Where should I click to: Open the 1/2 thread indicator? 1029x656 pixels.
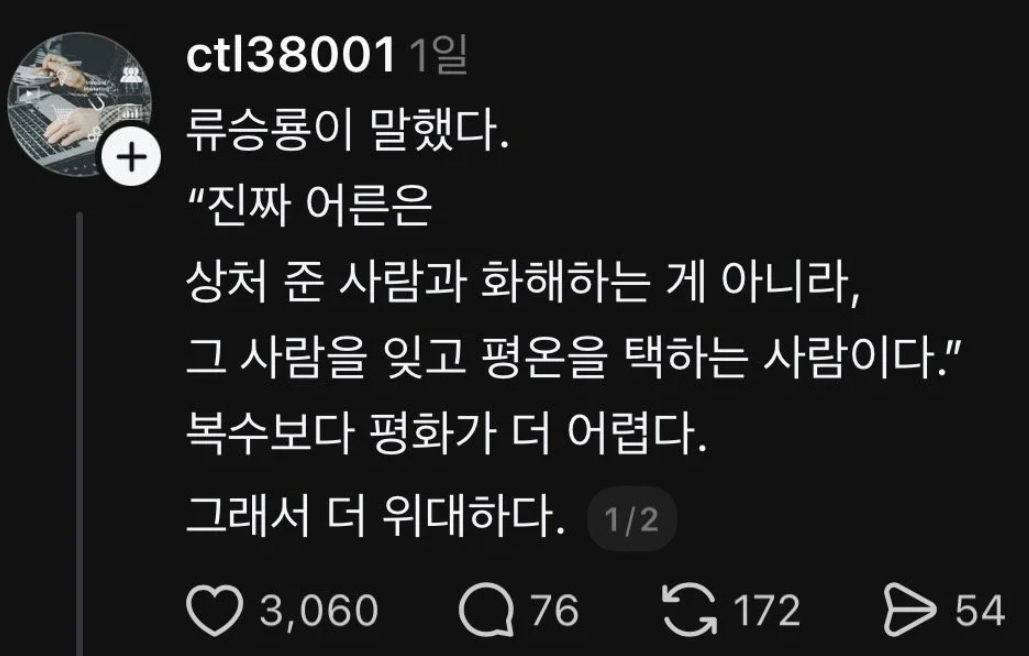pyautogui.click(x=632, y=519)
